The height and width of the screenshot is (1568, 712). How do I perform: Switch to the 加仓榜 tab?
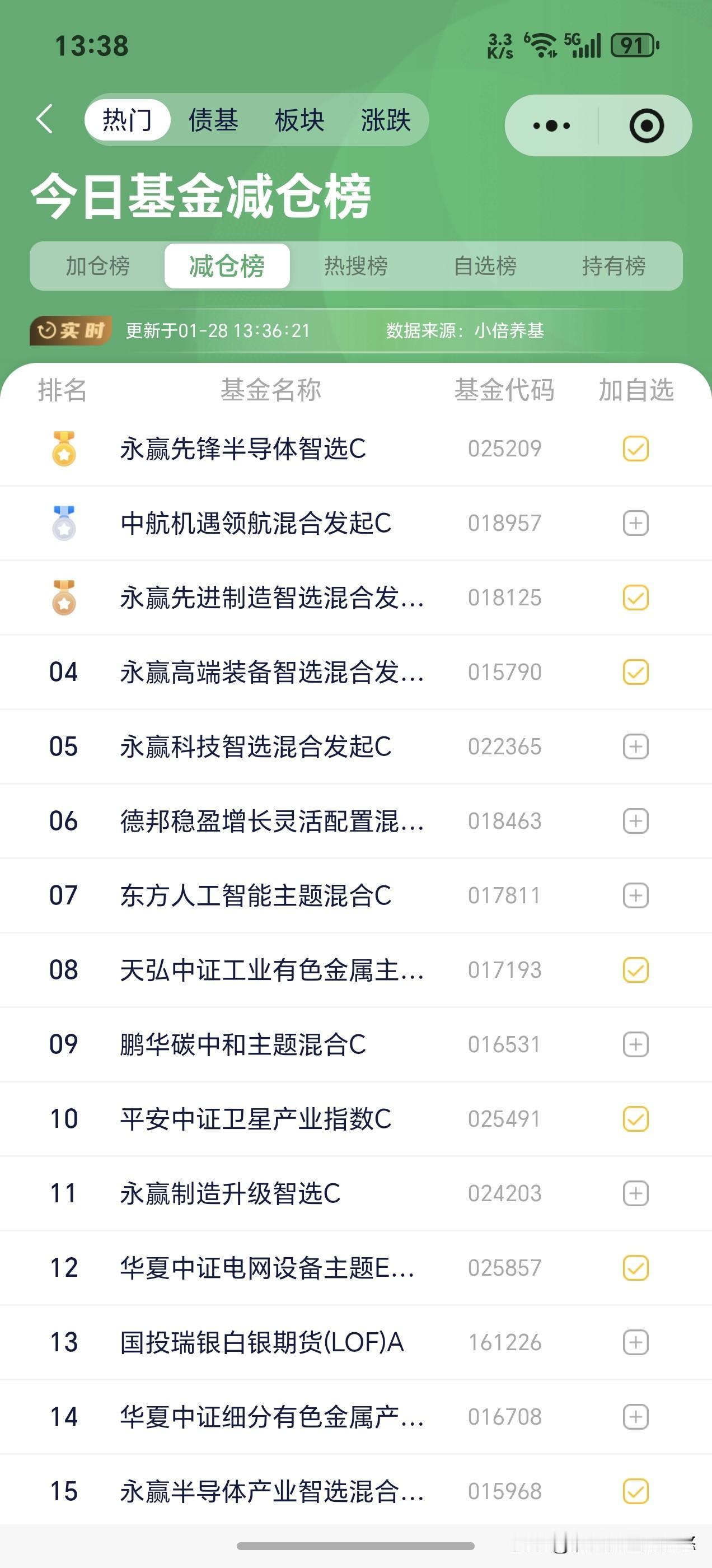(x=99, y=266)
